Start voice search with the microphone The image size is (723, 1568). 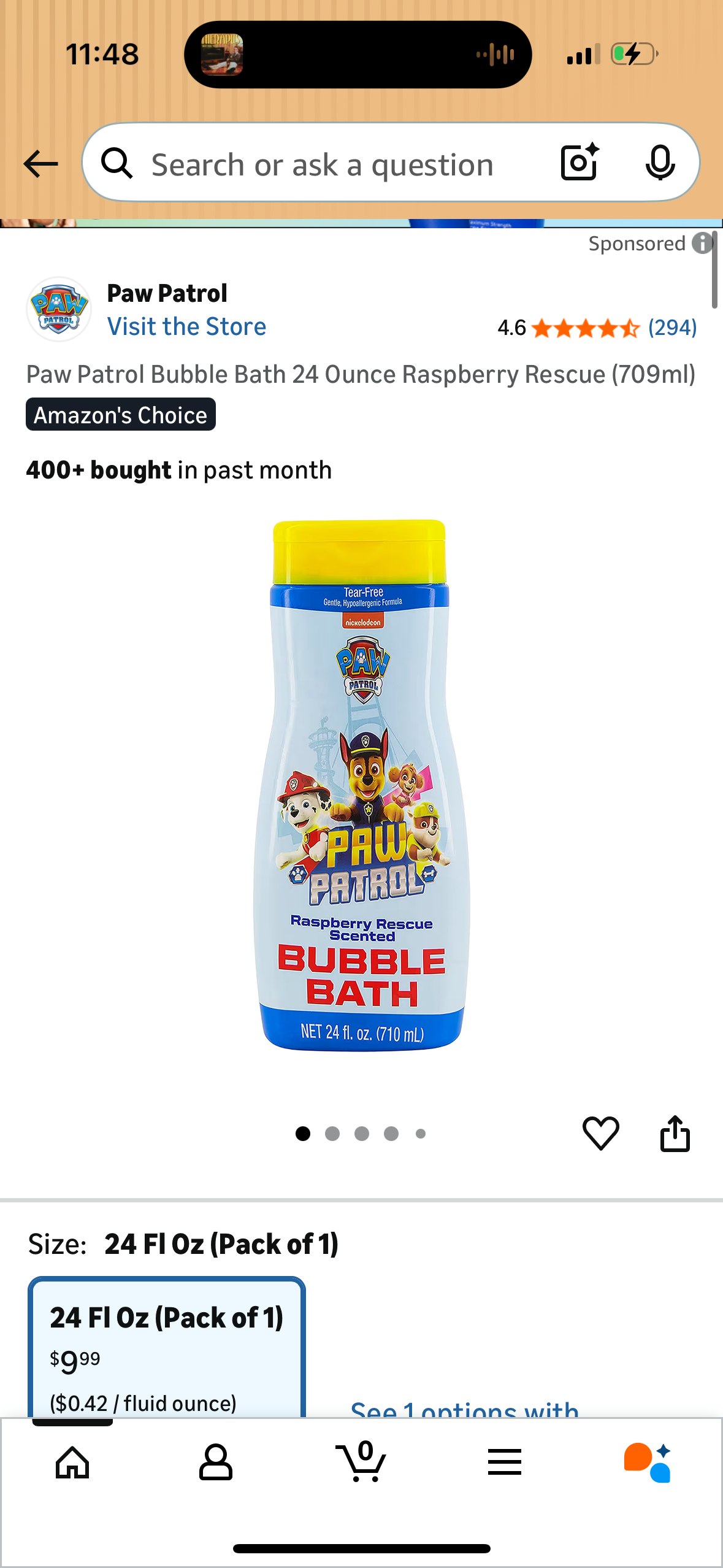[660, 163]
